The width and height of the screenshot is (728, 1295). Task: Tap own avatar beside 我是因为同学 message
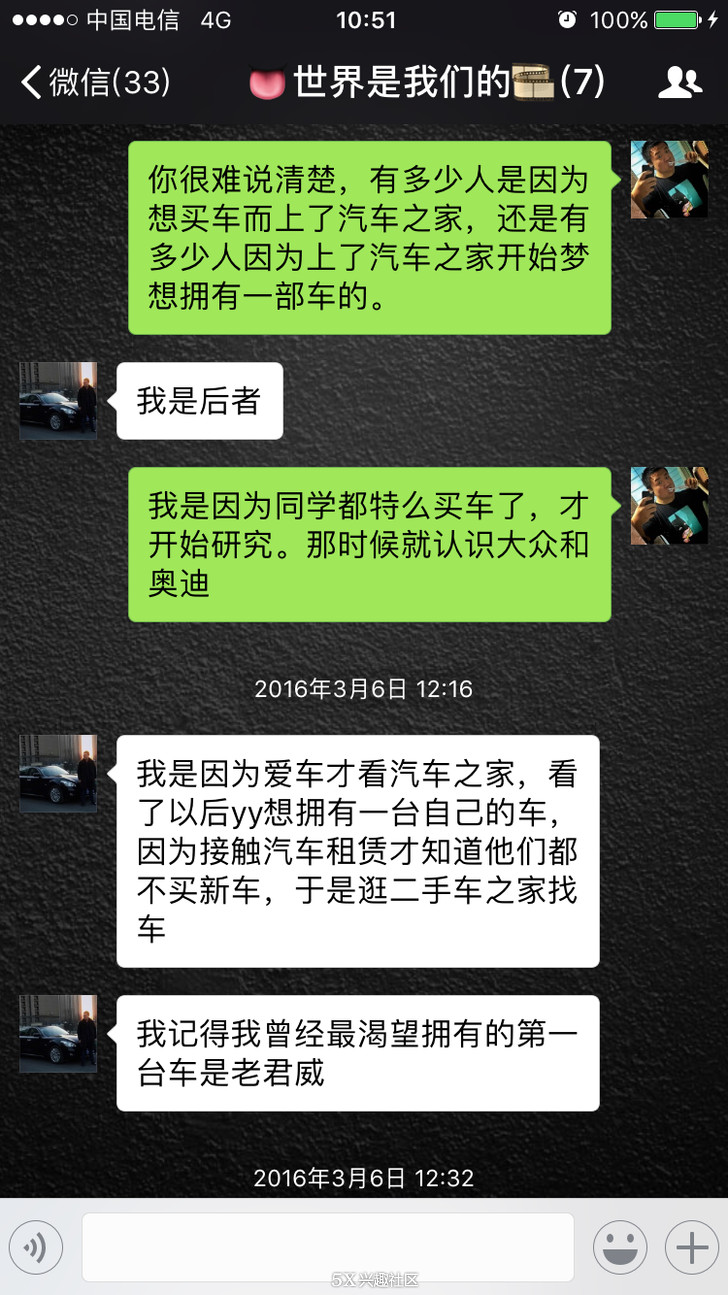tap(669, 505)
